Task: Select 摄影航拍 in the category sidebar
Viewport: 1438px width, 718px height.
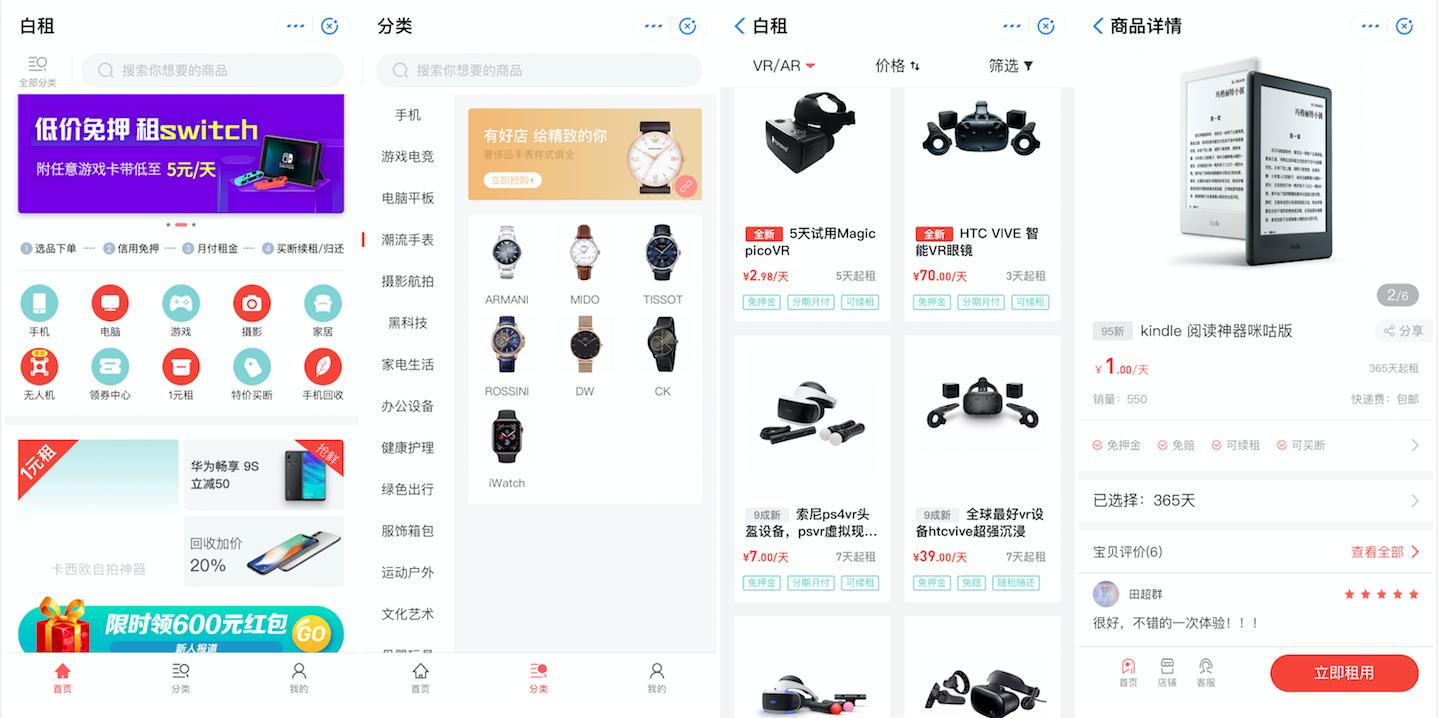Action: pyautogui.click(x=408, y=281)
